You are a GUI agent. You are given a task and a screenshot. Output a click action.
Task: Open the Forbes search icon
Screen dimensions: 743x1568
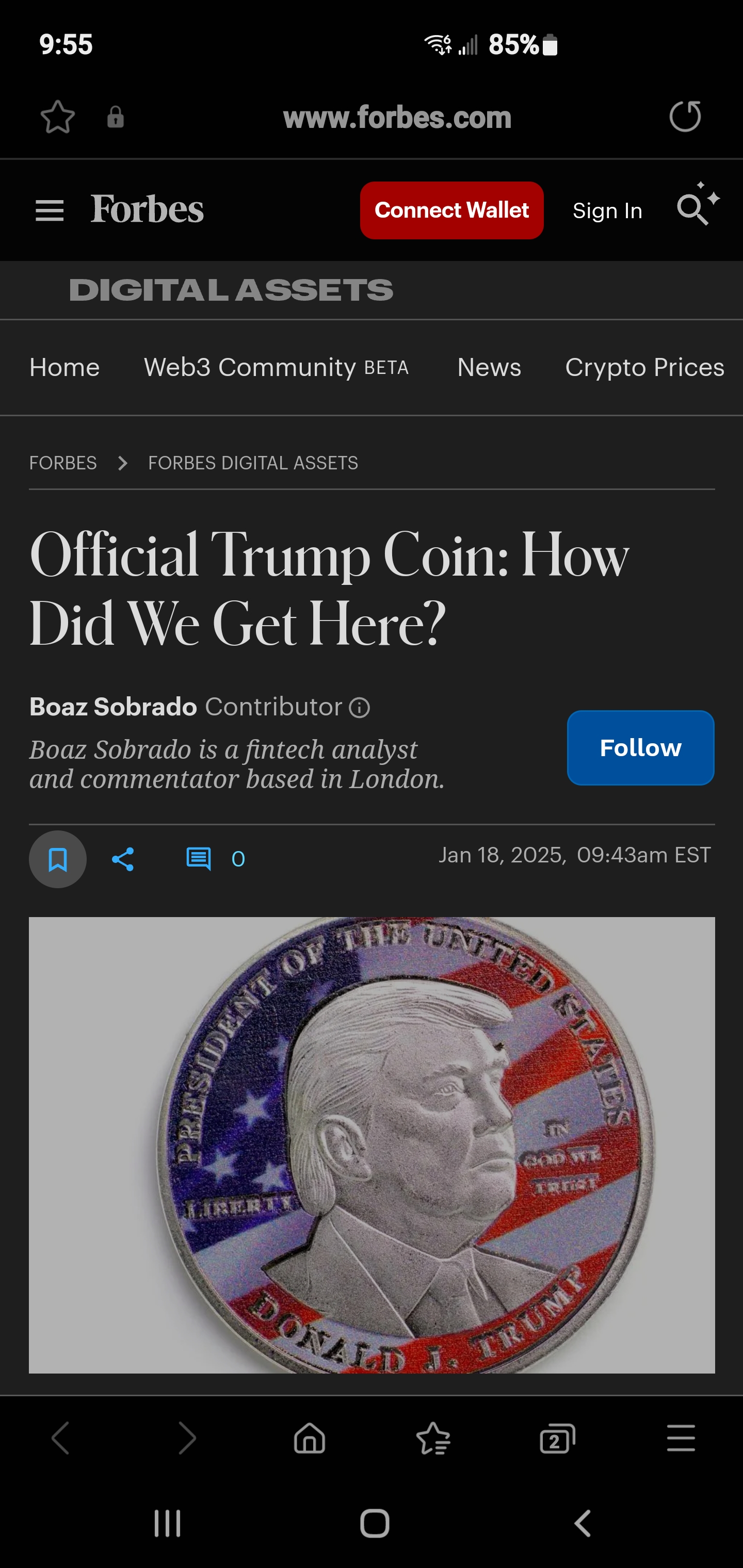[x=694, y=209]
